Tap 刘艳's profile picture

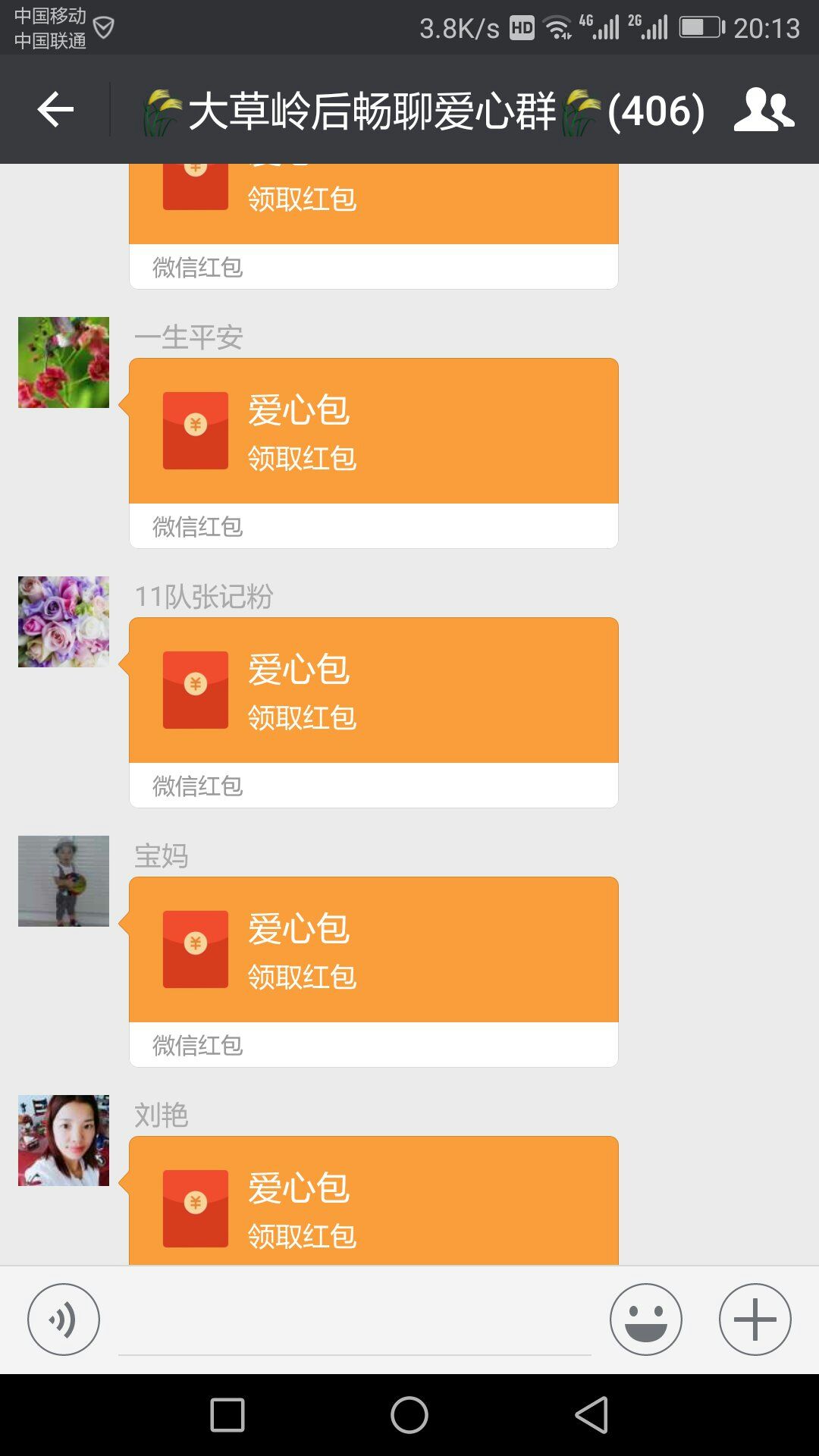point(64,1141)
